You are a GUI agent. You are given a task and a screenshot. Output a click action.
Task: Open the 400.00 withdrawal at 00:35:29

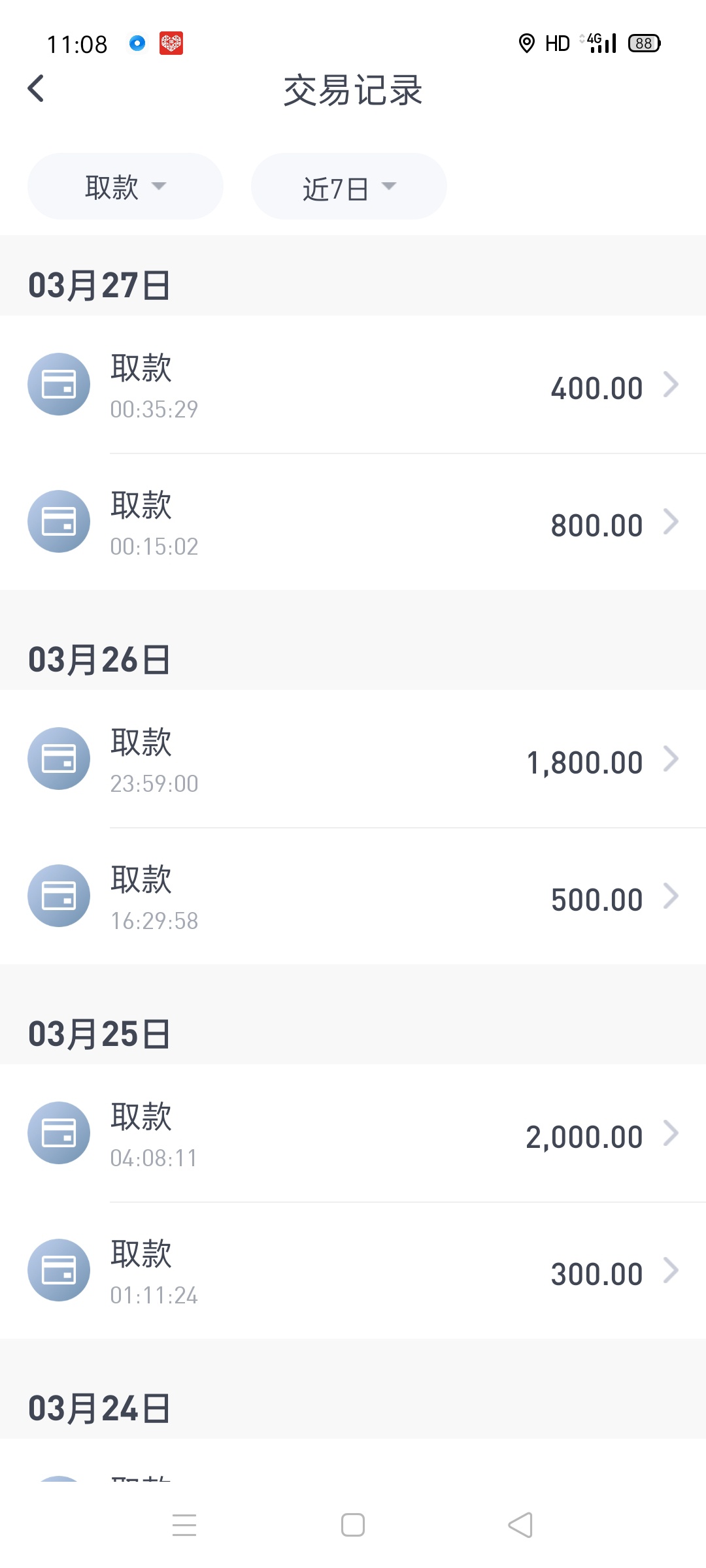(353, 385)
